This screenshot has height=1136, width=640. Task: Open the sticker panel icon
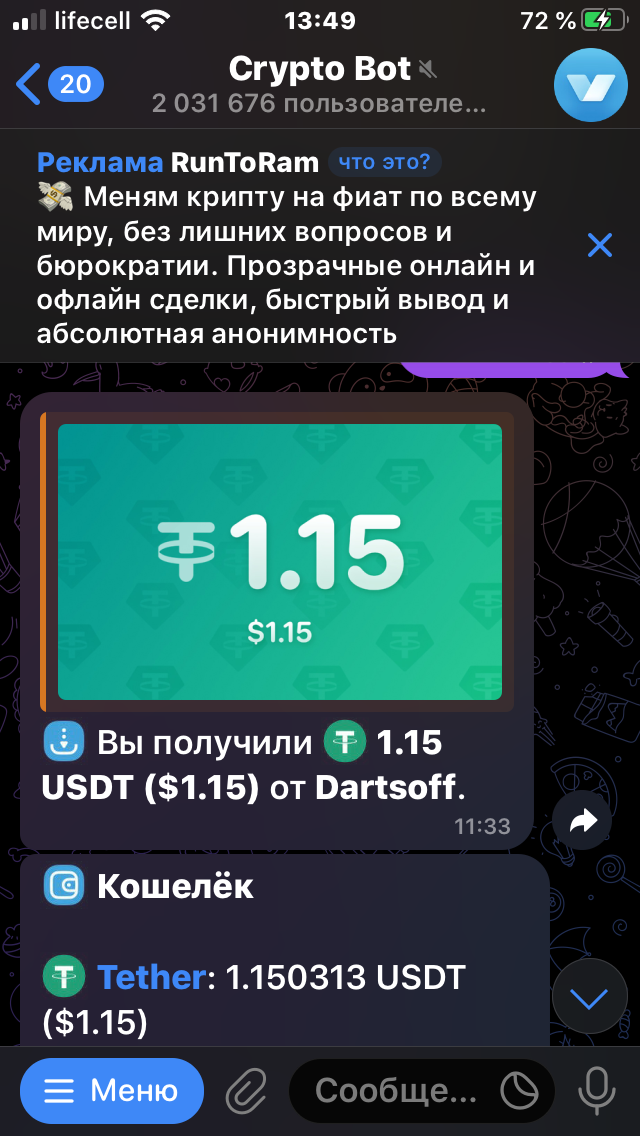point(520,1090)
